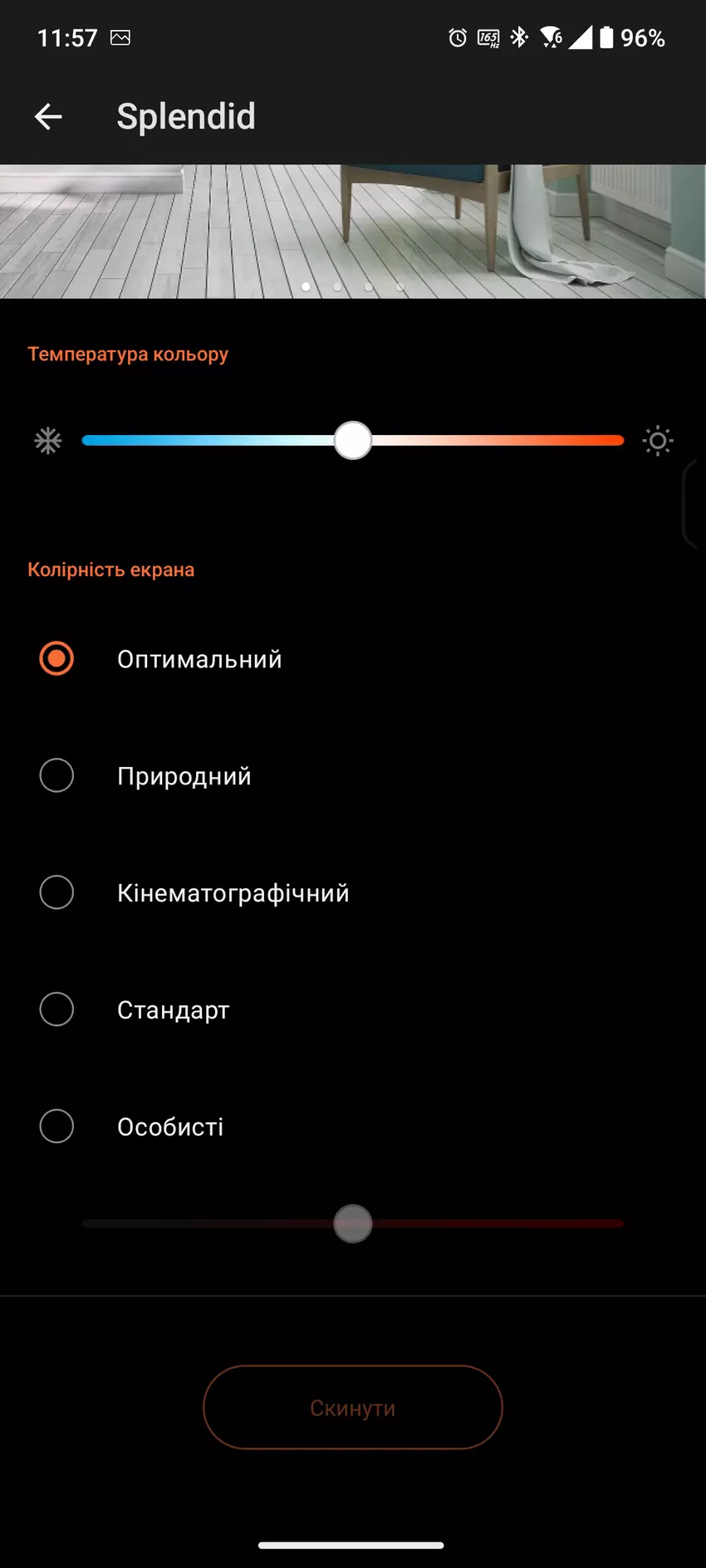This screenshot has height=1568, width=706.
Task: Enable the Особисті custom mode
Action: click(x=56, y=1127)
